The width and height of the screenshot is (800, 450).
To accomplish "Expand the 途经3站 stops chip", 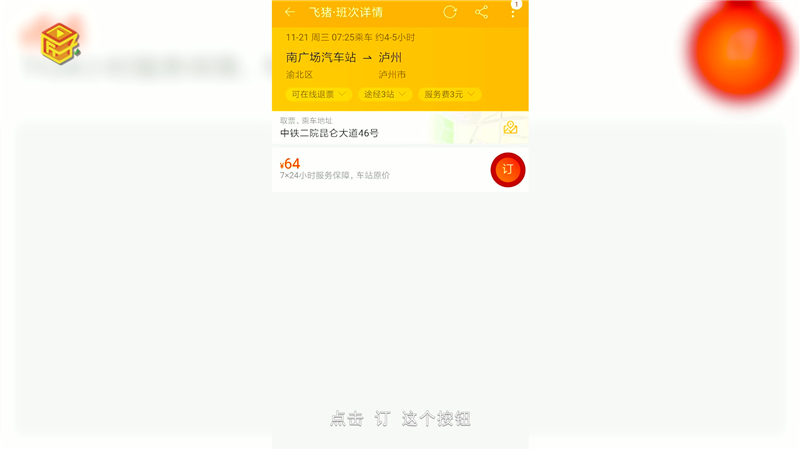I will point(385,94).
